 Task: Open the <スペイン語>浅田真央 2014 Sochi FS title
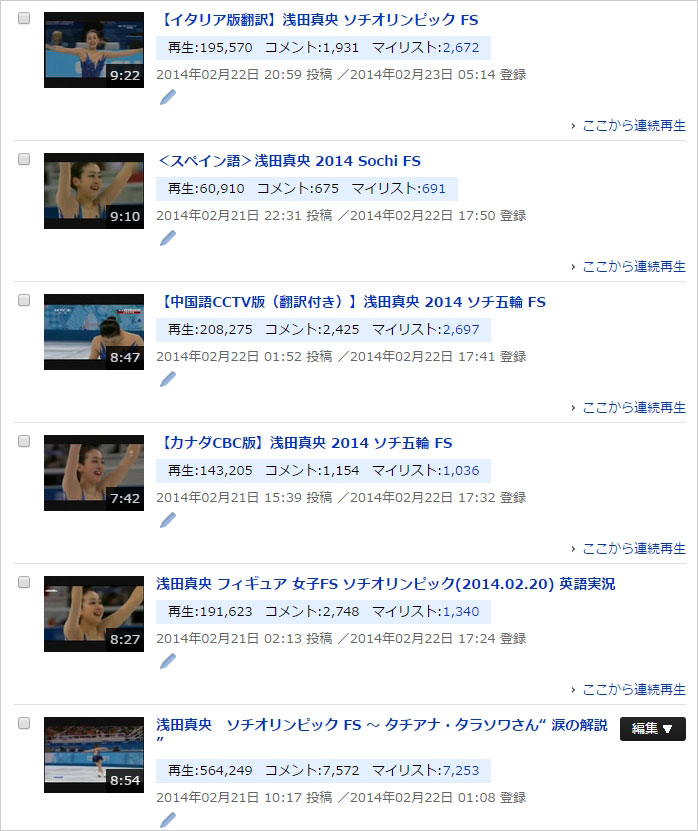pyautogui.click(x=289, y=161)
